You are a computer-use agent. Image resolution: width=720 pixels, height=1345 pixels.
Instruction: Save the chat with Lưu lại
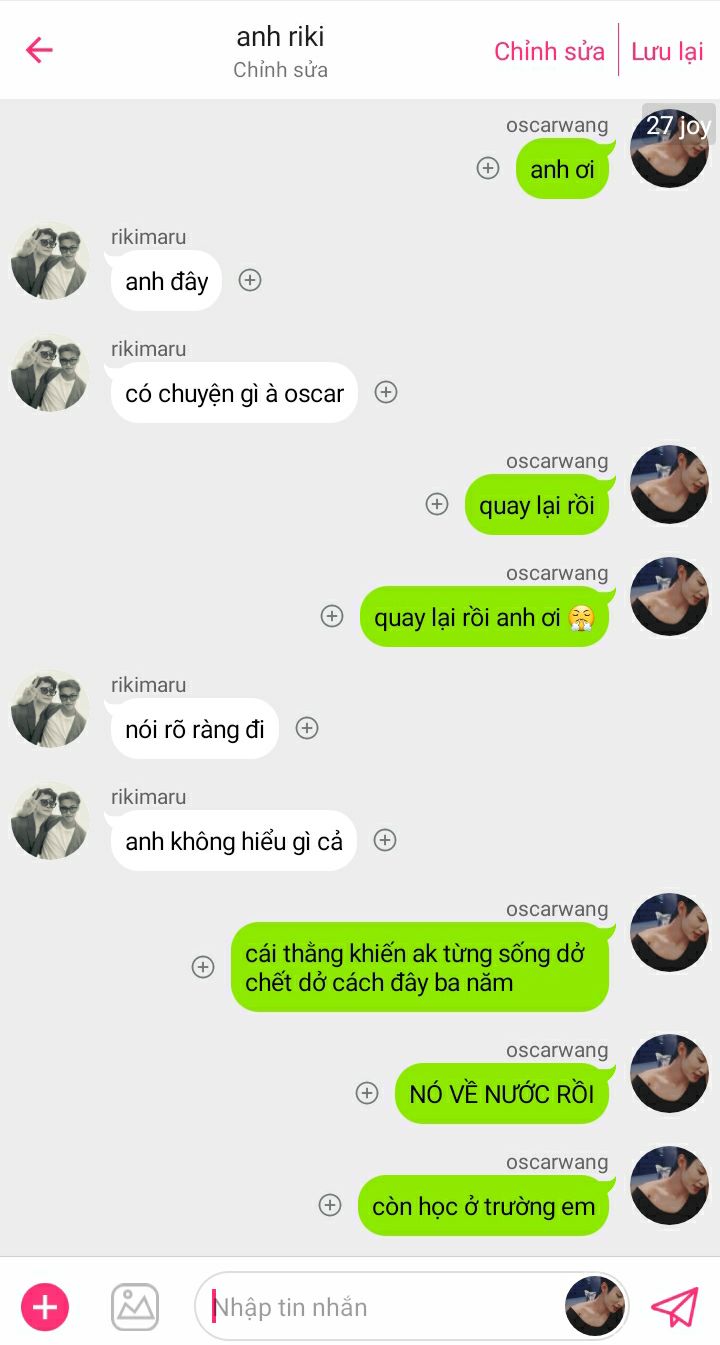click(x=667, y=51)
